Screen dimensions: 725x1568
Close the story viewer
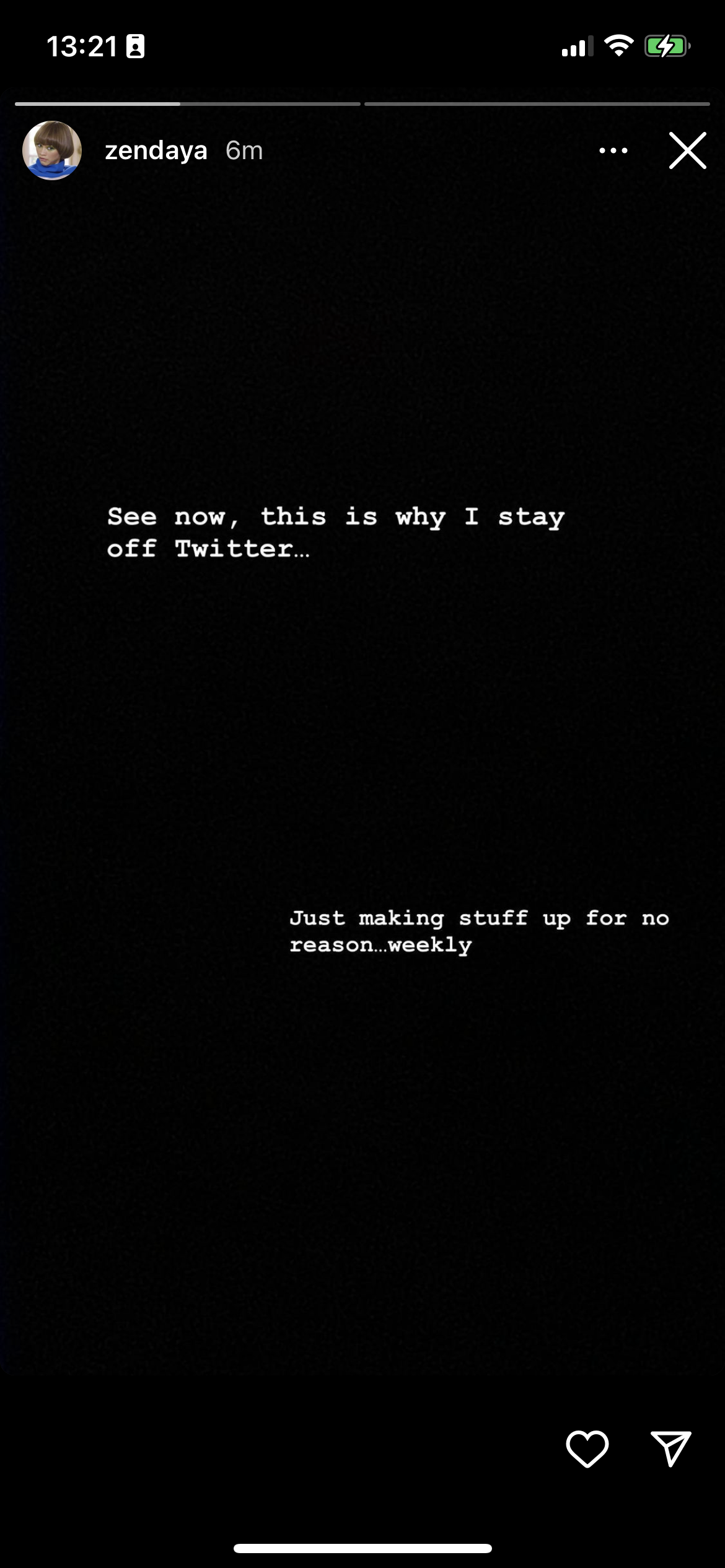pyautogui.click(x=687, y=150)
